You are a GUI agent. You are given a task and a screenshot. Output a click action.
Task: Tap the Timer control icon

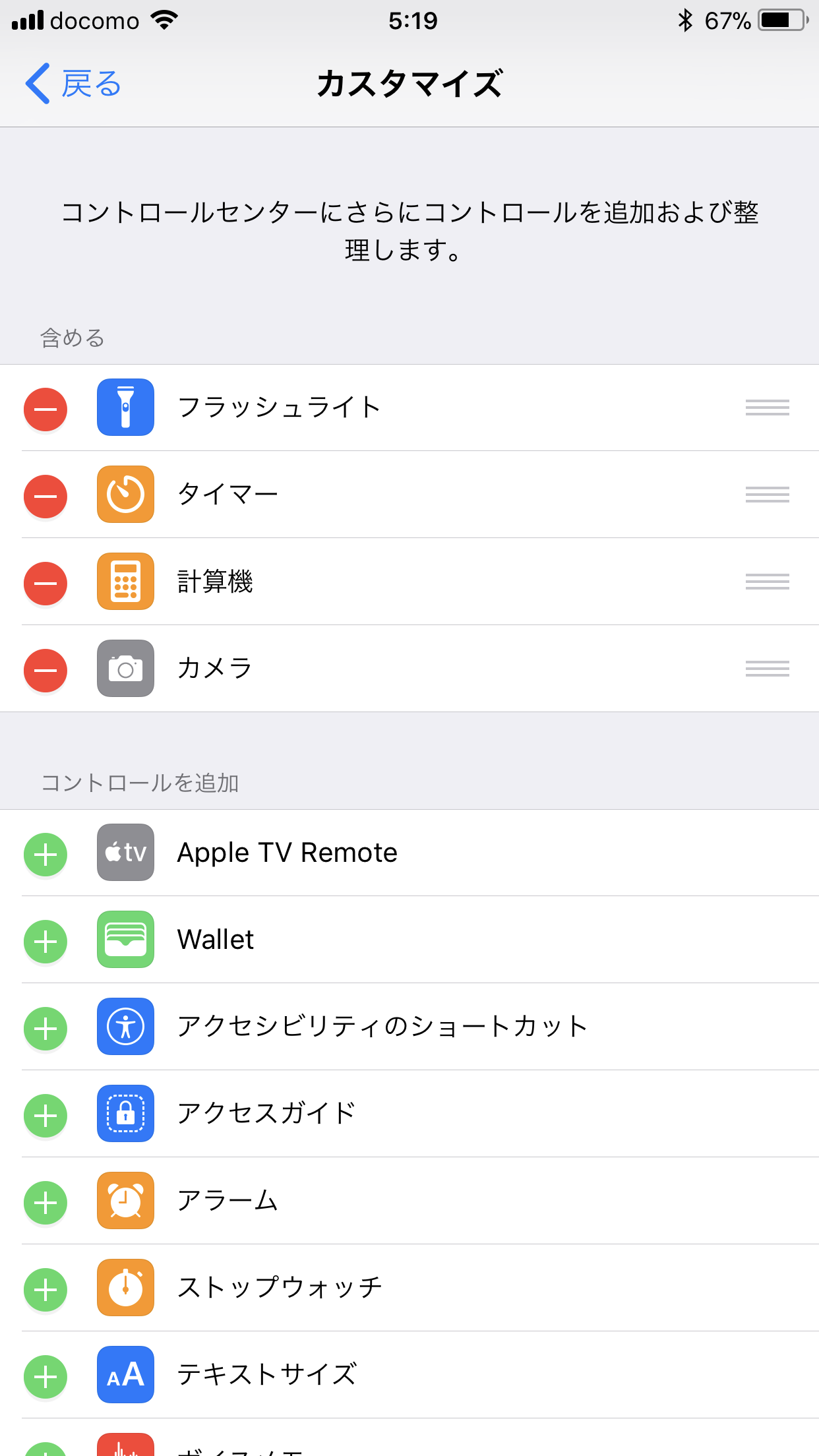[x=125, y=495]
